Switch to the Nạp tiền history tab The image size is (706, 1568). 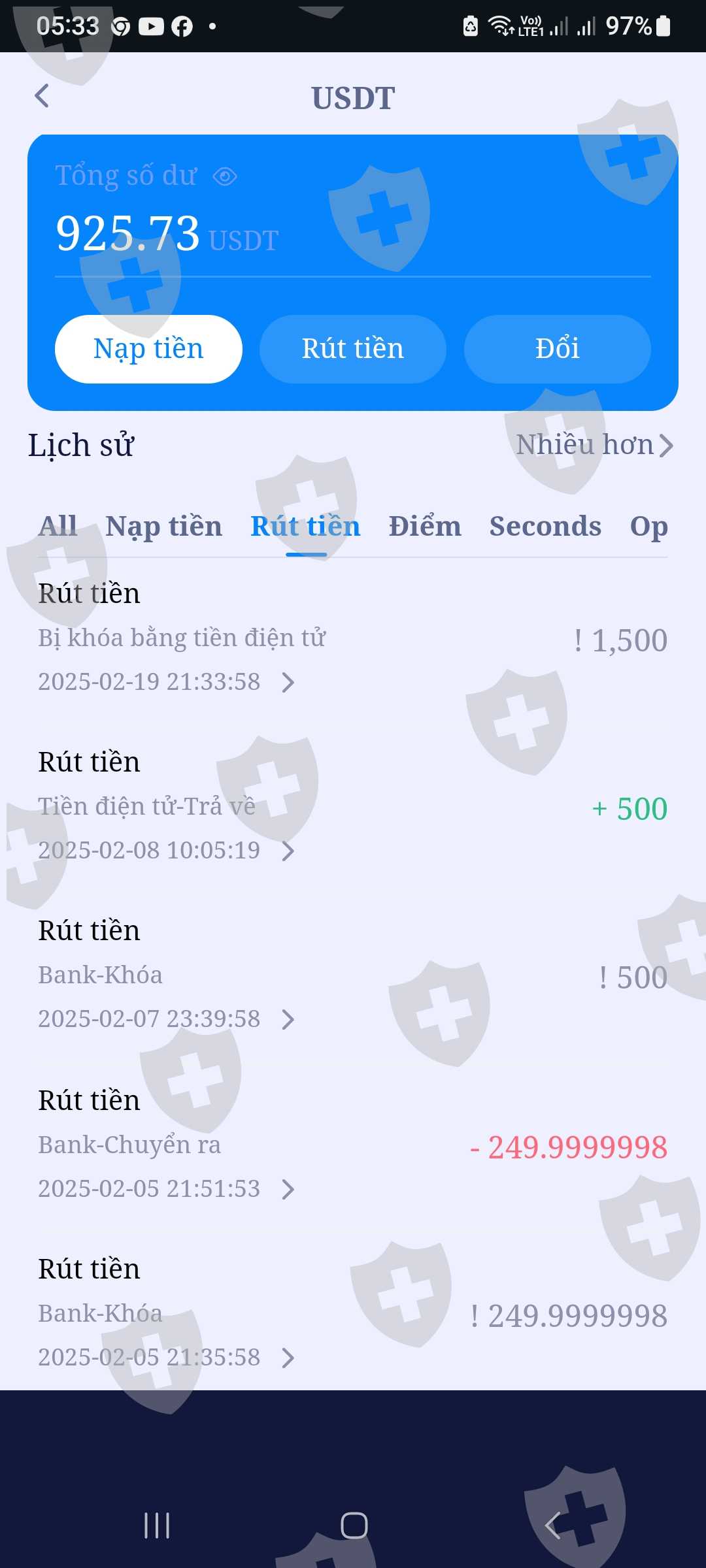coord(164,526)
